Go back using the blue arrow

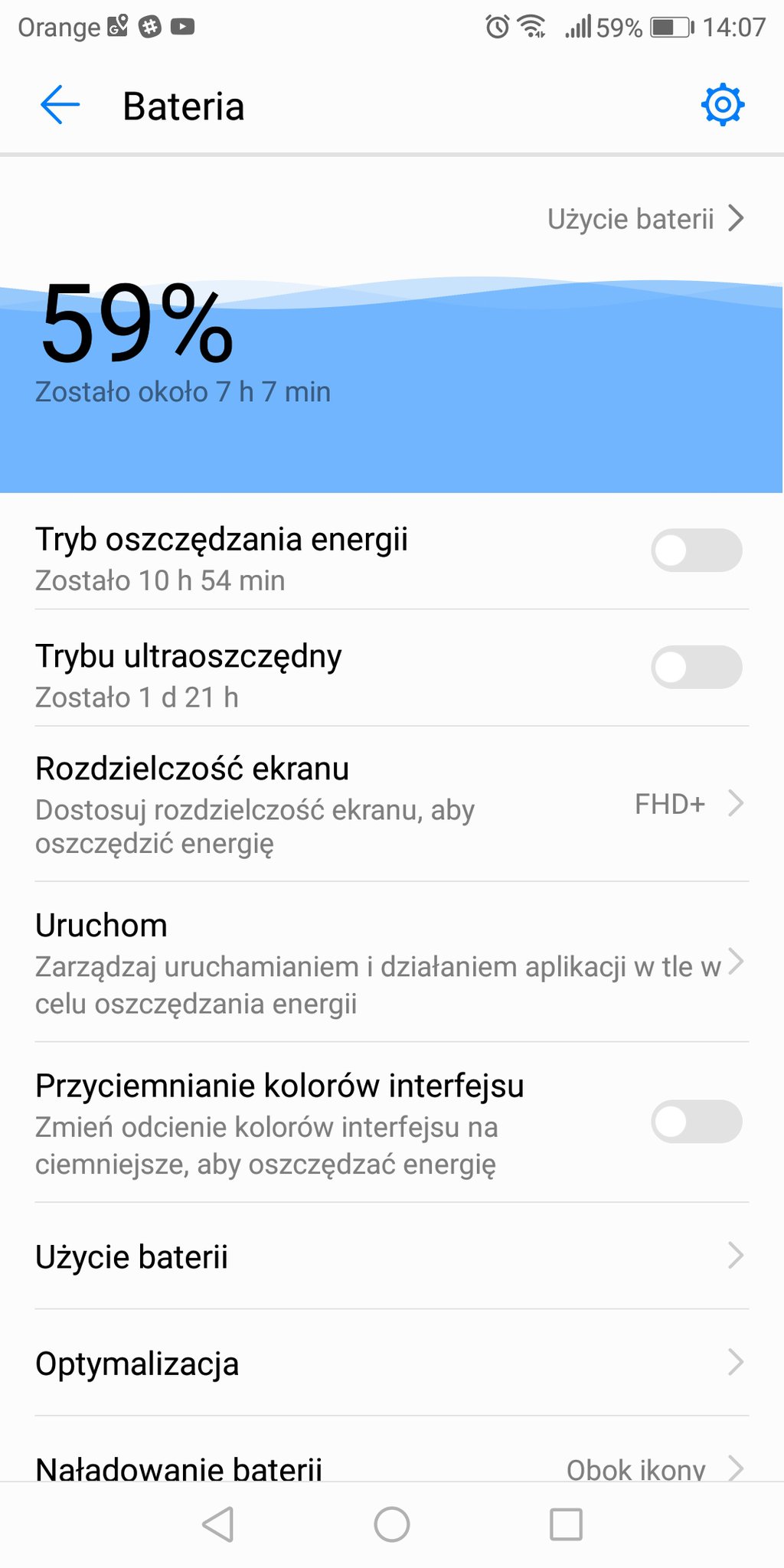pos(60,105)
